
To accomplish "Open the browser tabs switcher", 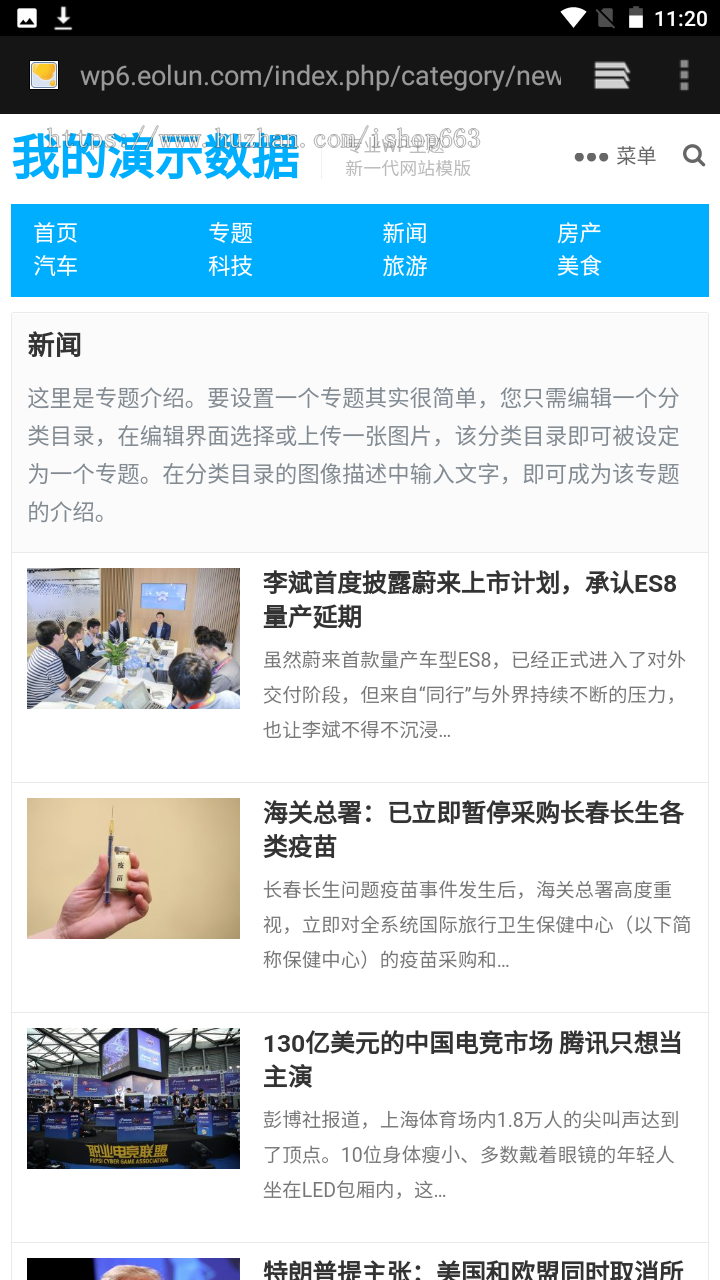I will tap(611, 75).
